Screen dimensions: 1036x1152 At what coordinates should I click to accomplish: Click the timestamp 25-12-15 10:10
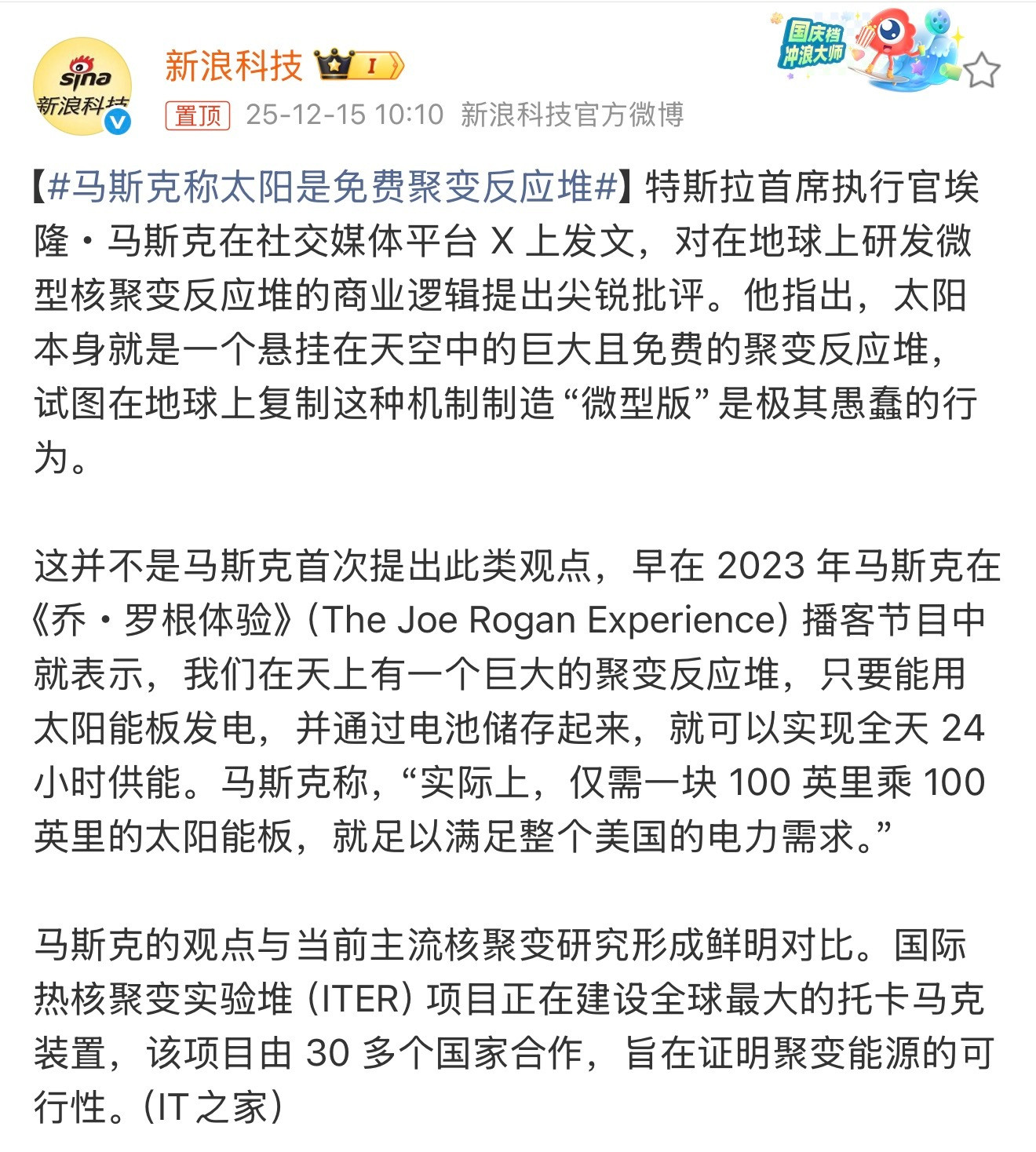pos(344,112)
